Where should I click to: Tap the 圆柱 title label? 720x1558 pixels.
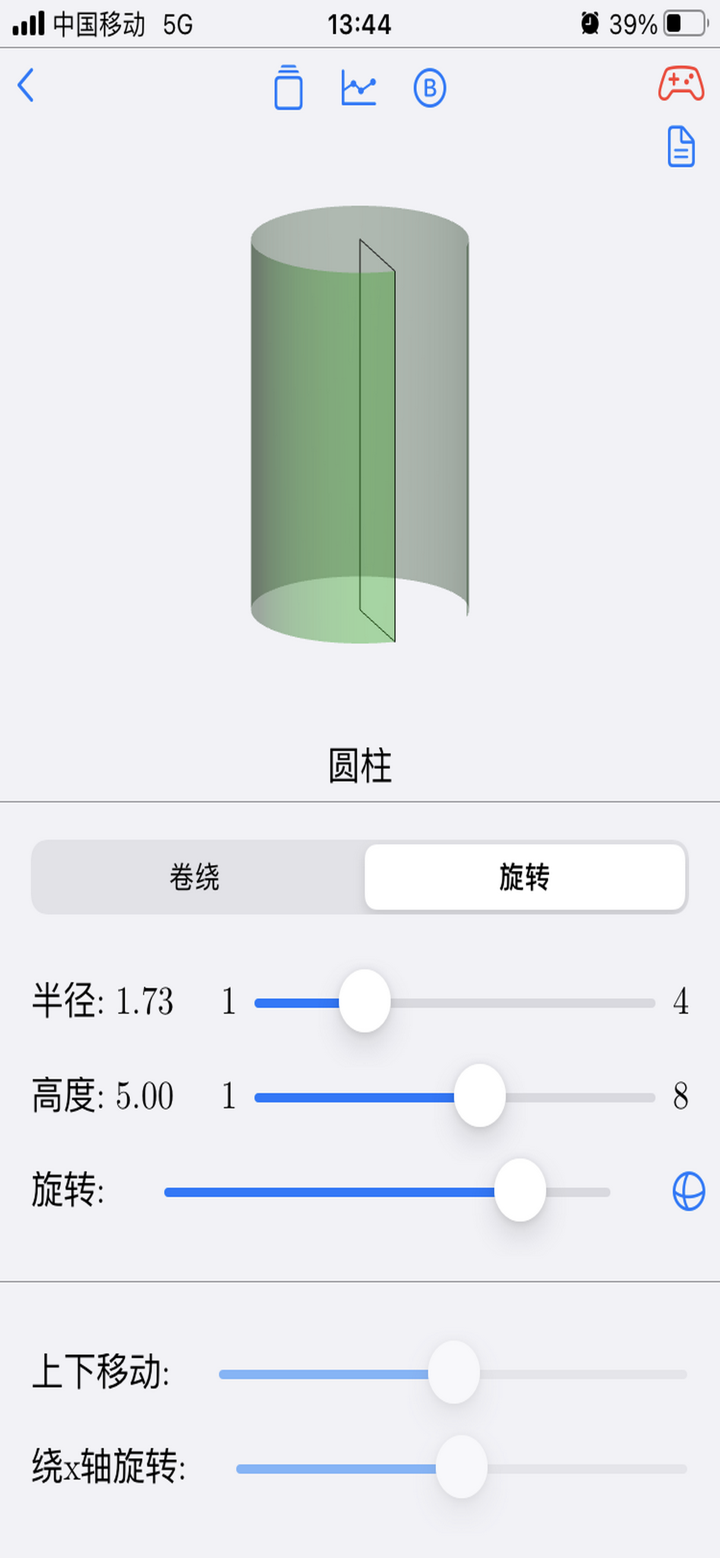coord(360,765)
